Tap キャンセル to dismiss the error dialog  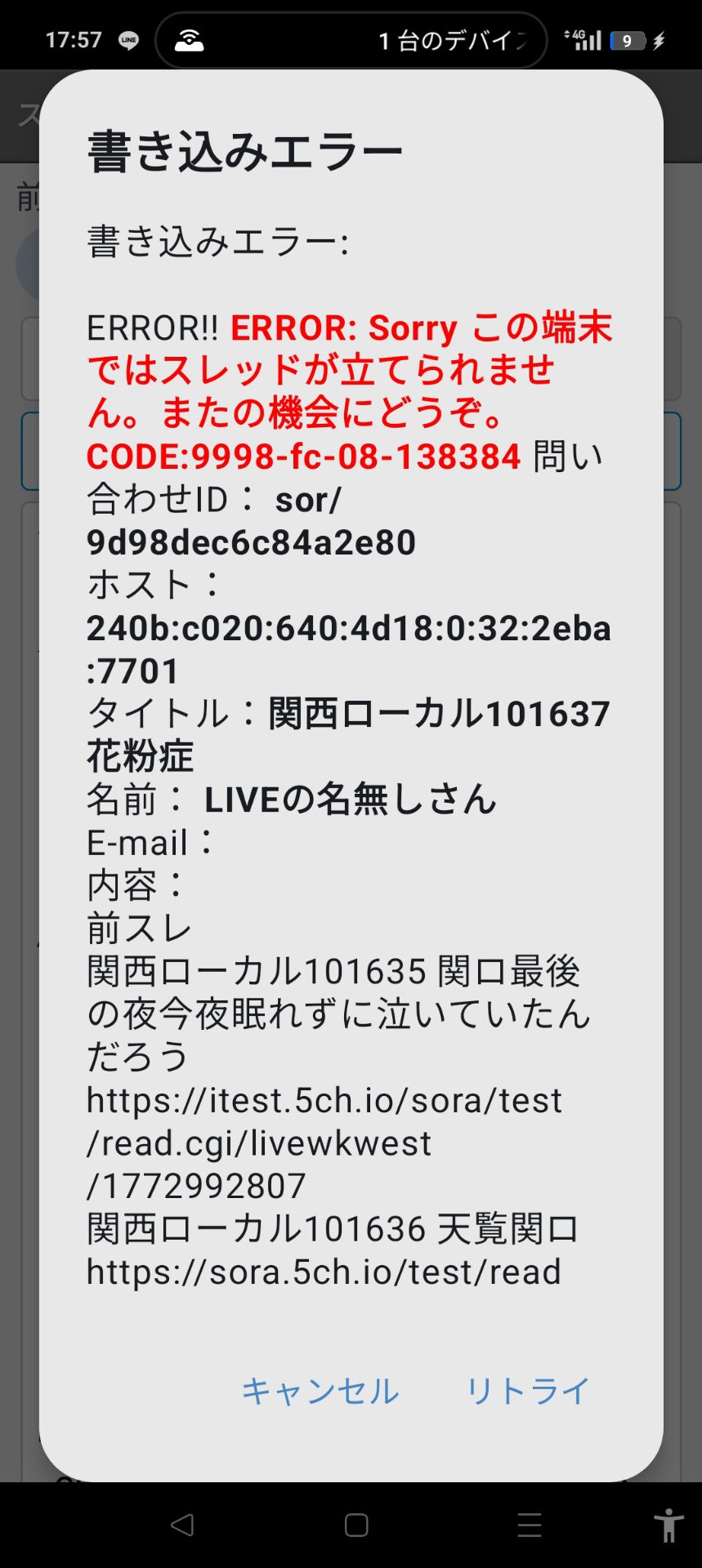tap(320, 1391)
